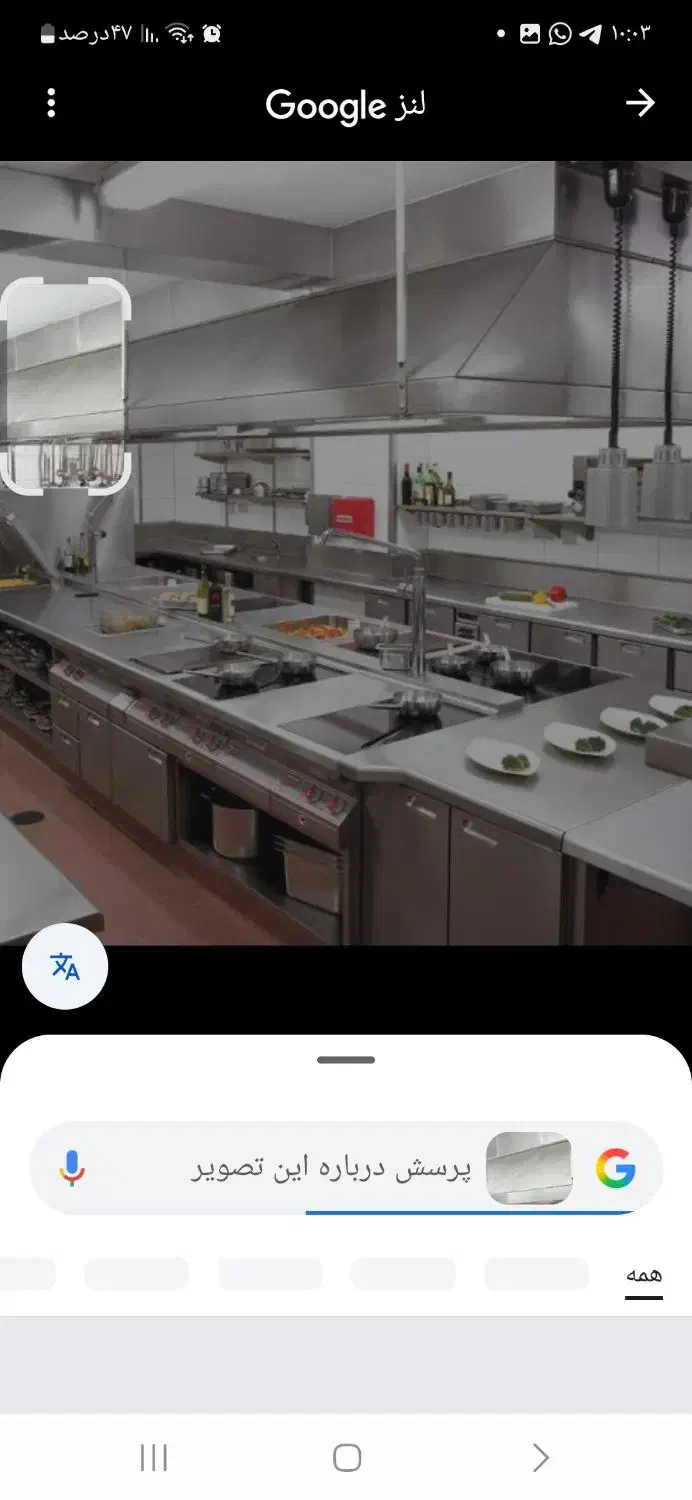Image resolution: width=692 pixels, height=1500 pixels.
Task: Open recent apps from navigation bar
Action: pos(154,1457)
